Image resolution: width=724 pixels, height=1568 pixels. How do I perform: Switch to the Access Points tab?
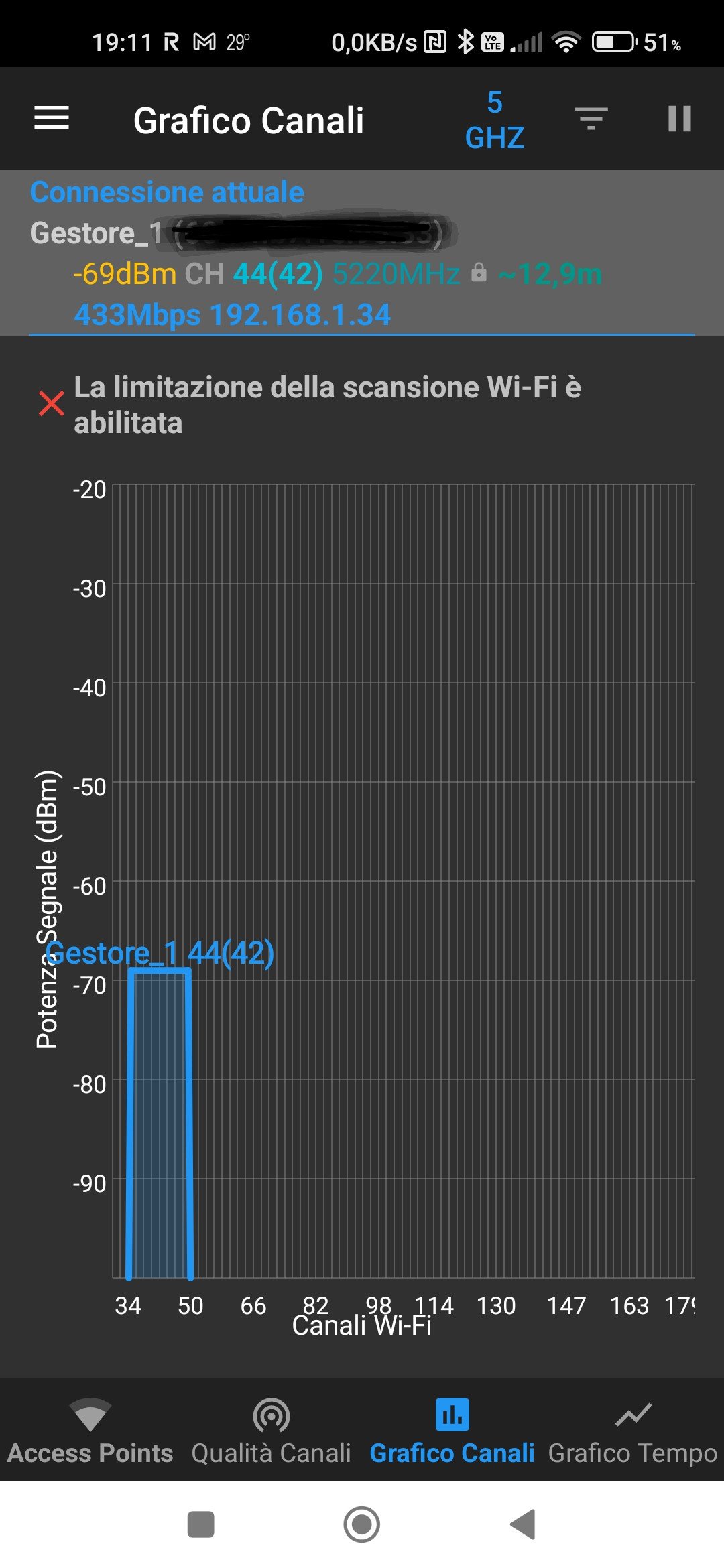90,1431
